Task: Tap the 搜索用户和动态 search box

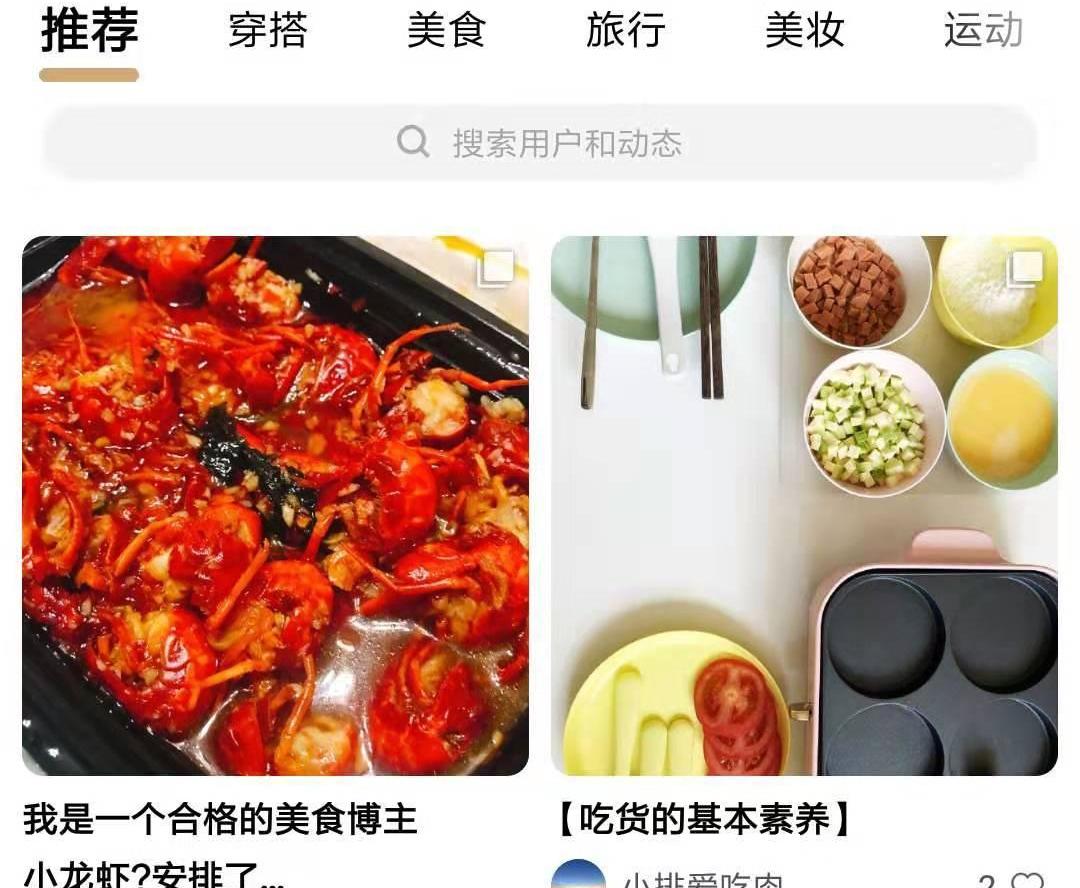Action: coord(540,143)
